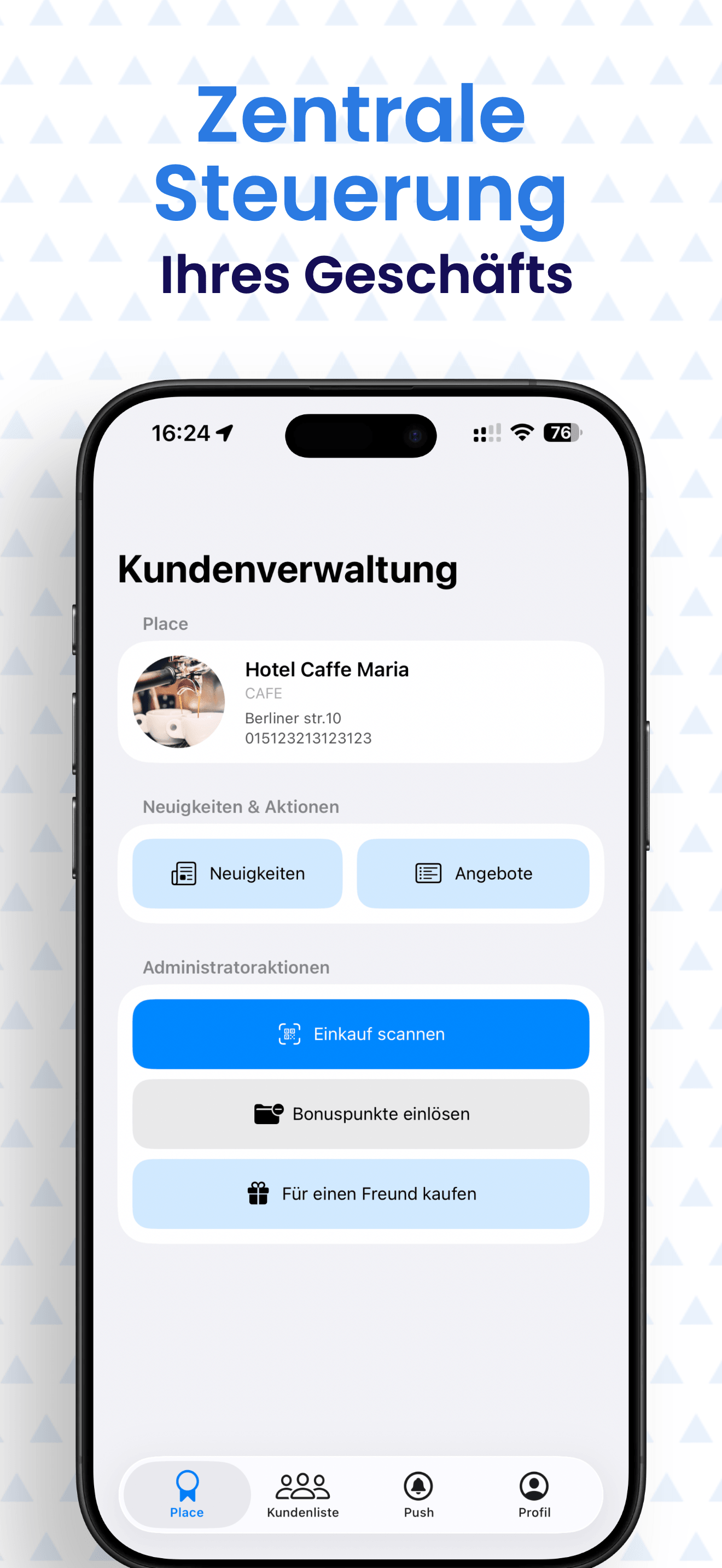Screen dimensions: 722x1568
Task: Click the list icon inside the Angebote button
Action: [427, 873]
